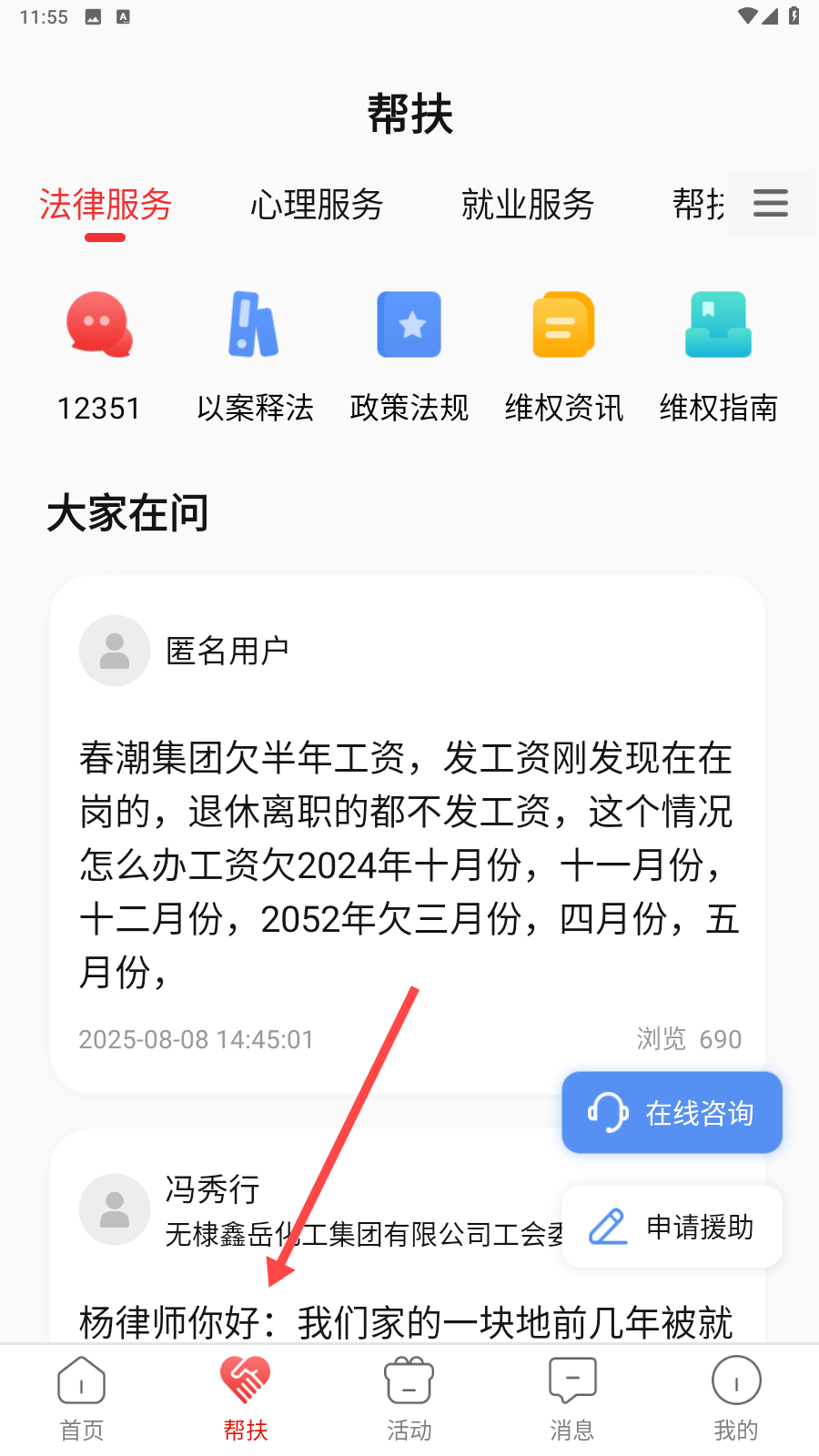Open 政策法规 section

[x=409, y=355]
